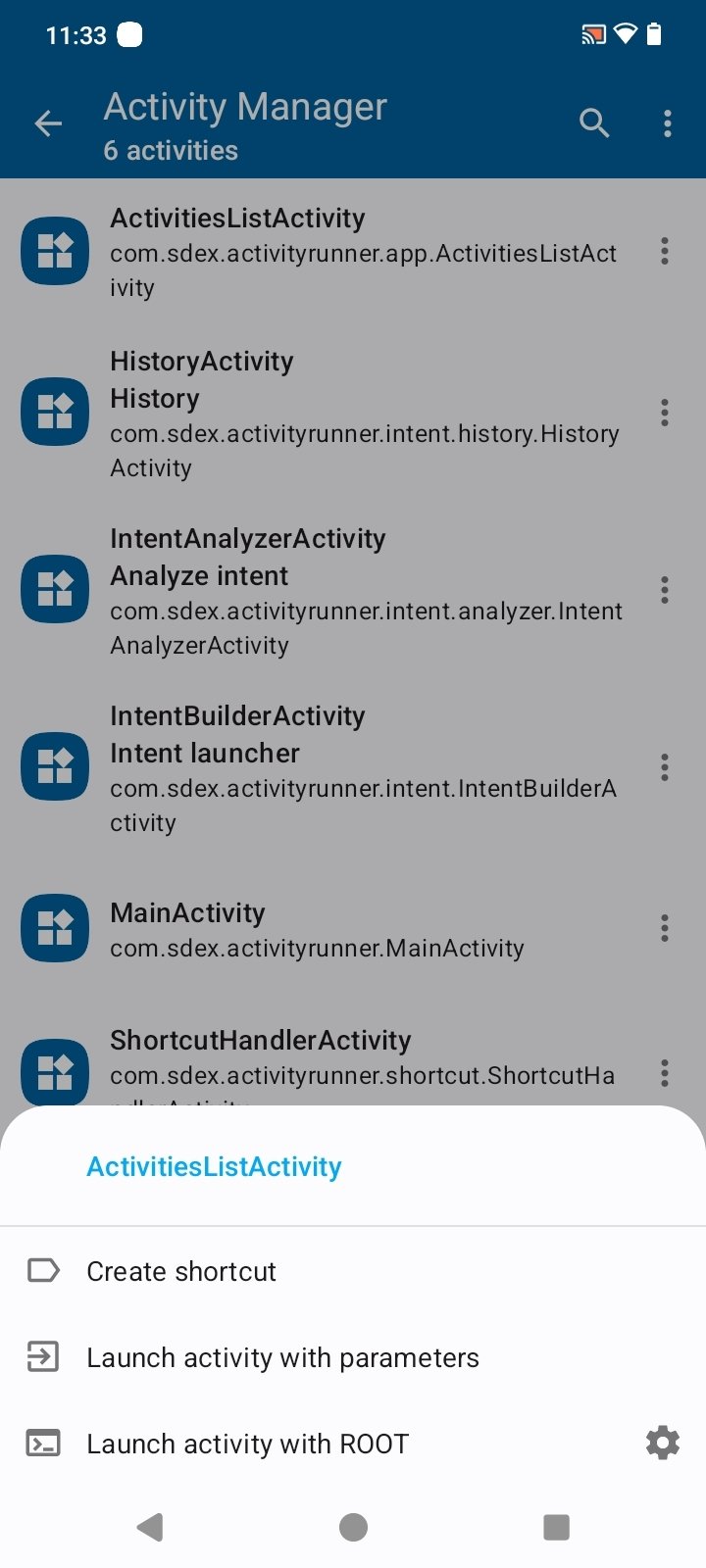Go back using the toolbar arrow
The height and width of the screenshot is (1568, 706).
point(48,123)
